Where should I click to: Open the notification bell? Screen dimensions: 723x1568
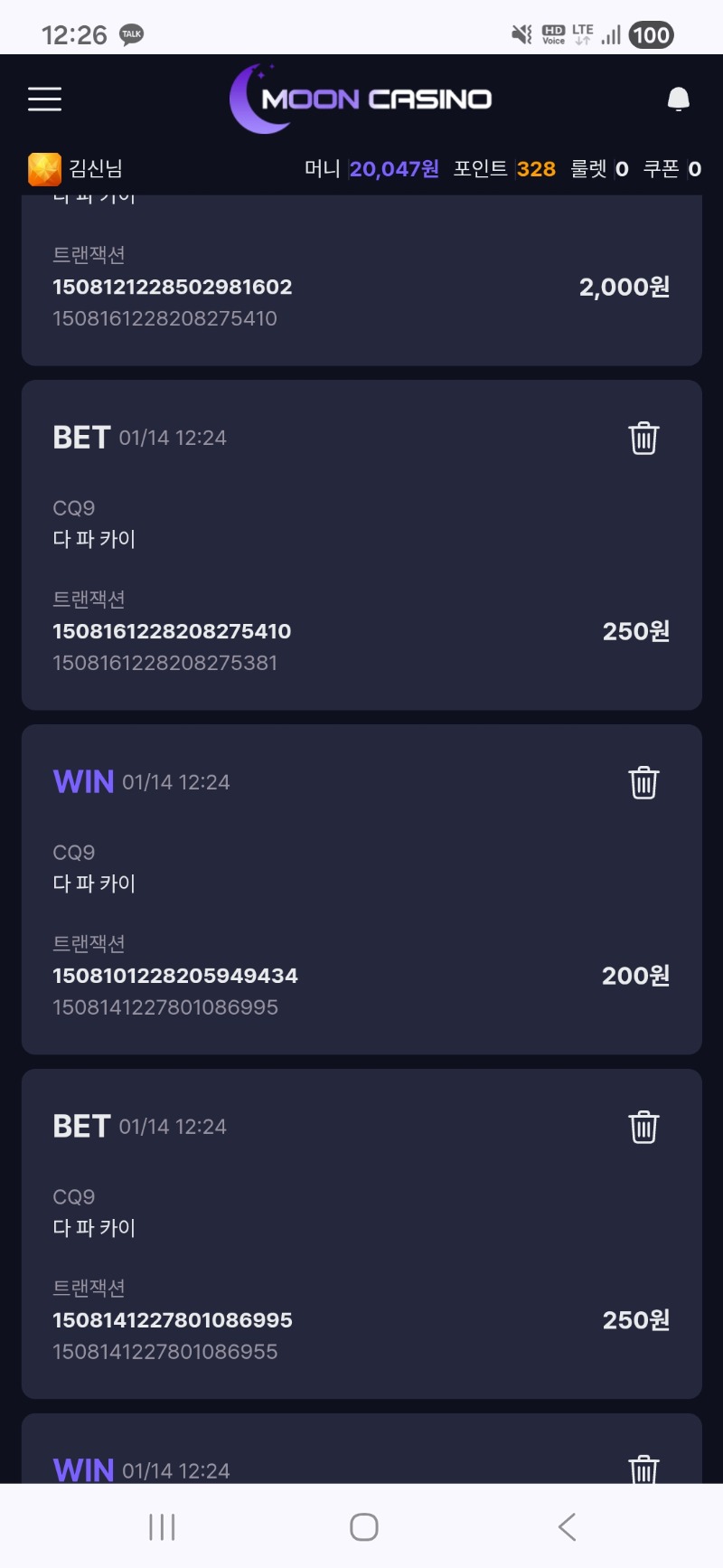pyautogui.click(x=677, y=98)
